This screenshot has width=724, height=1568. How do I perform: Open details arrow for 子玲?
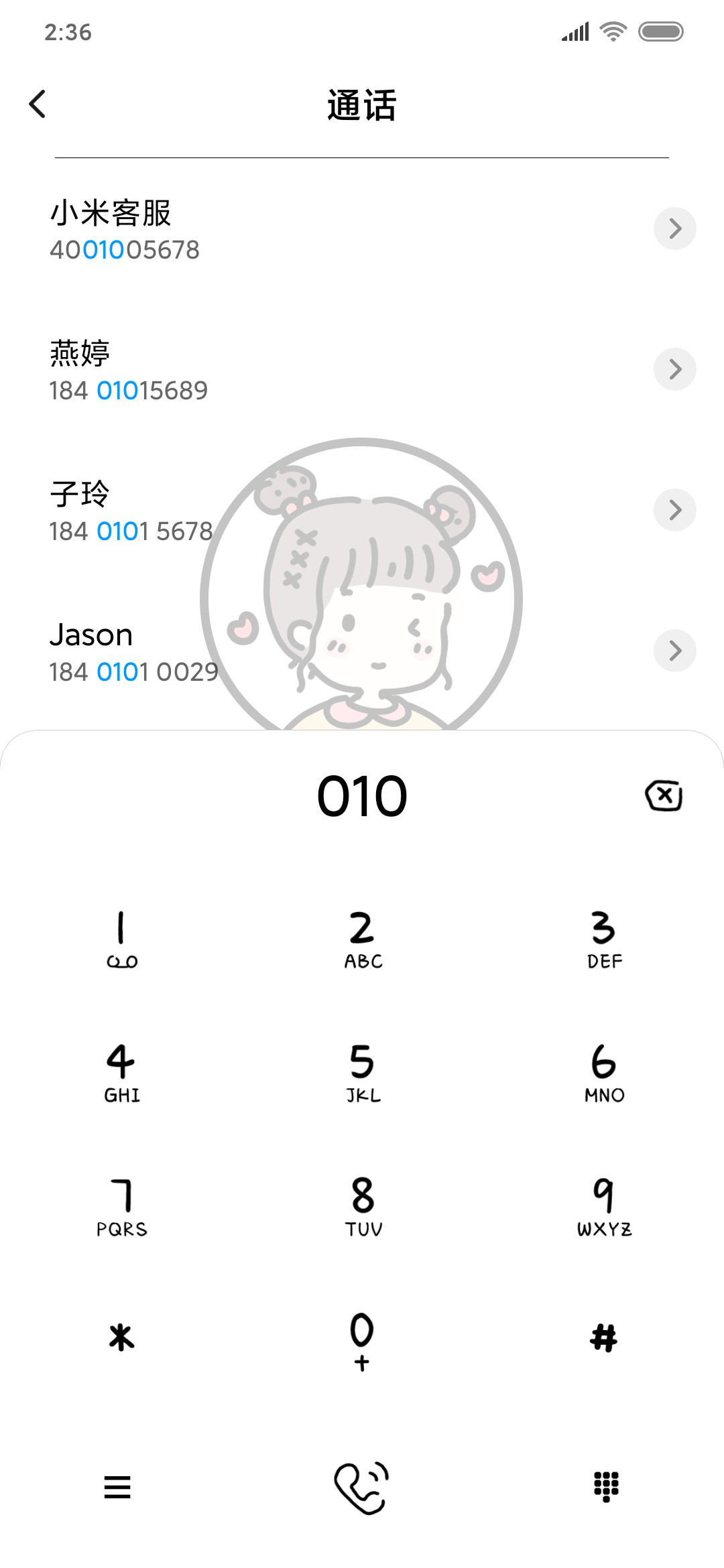point(675,510)
